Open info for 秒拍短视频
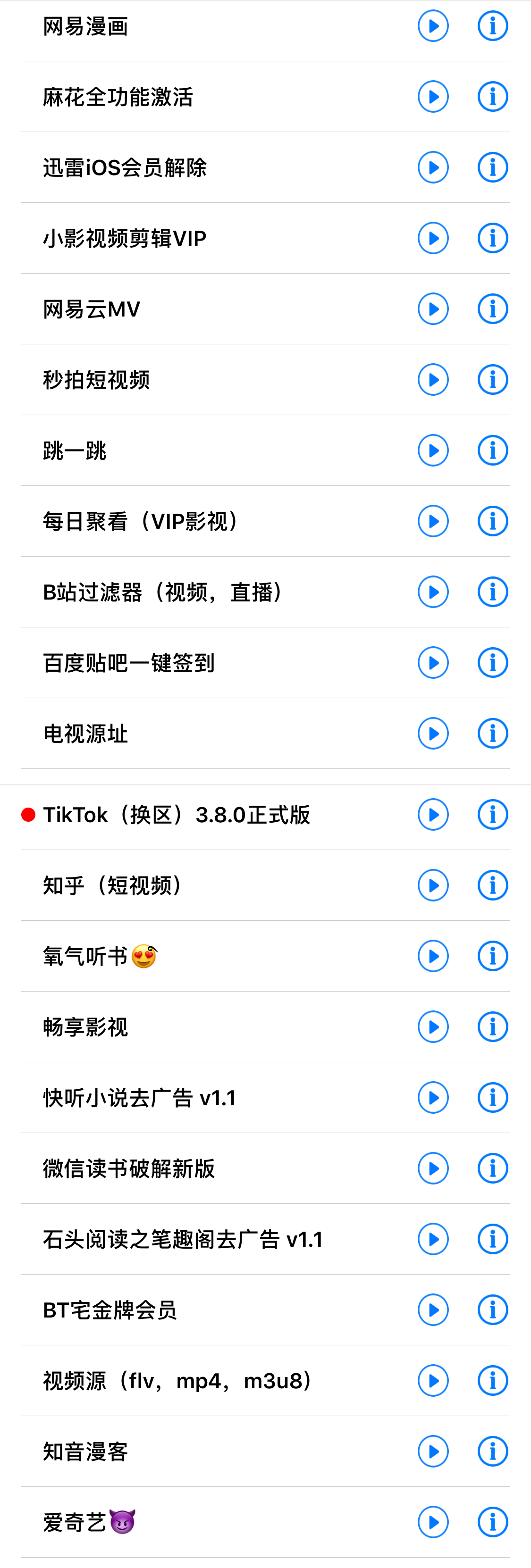 493,379
